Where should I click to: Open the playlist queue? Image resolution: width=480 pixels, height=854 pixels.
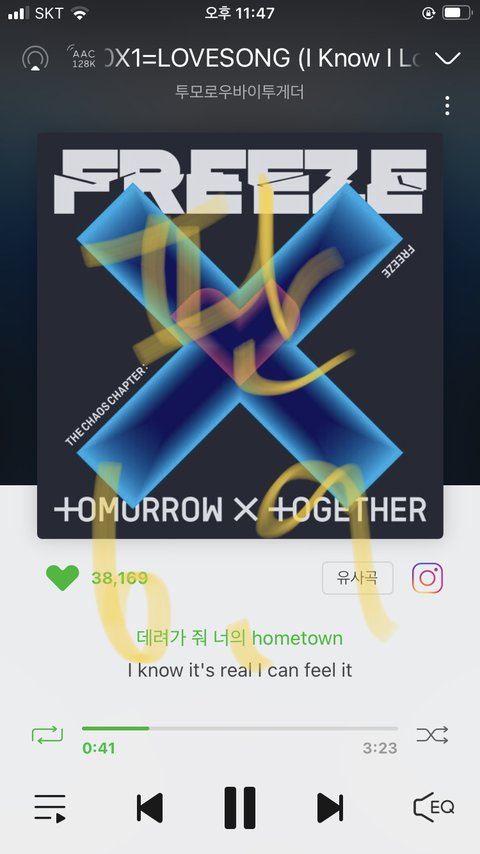click(x=50, y=808)
